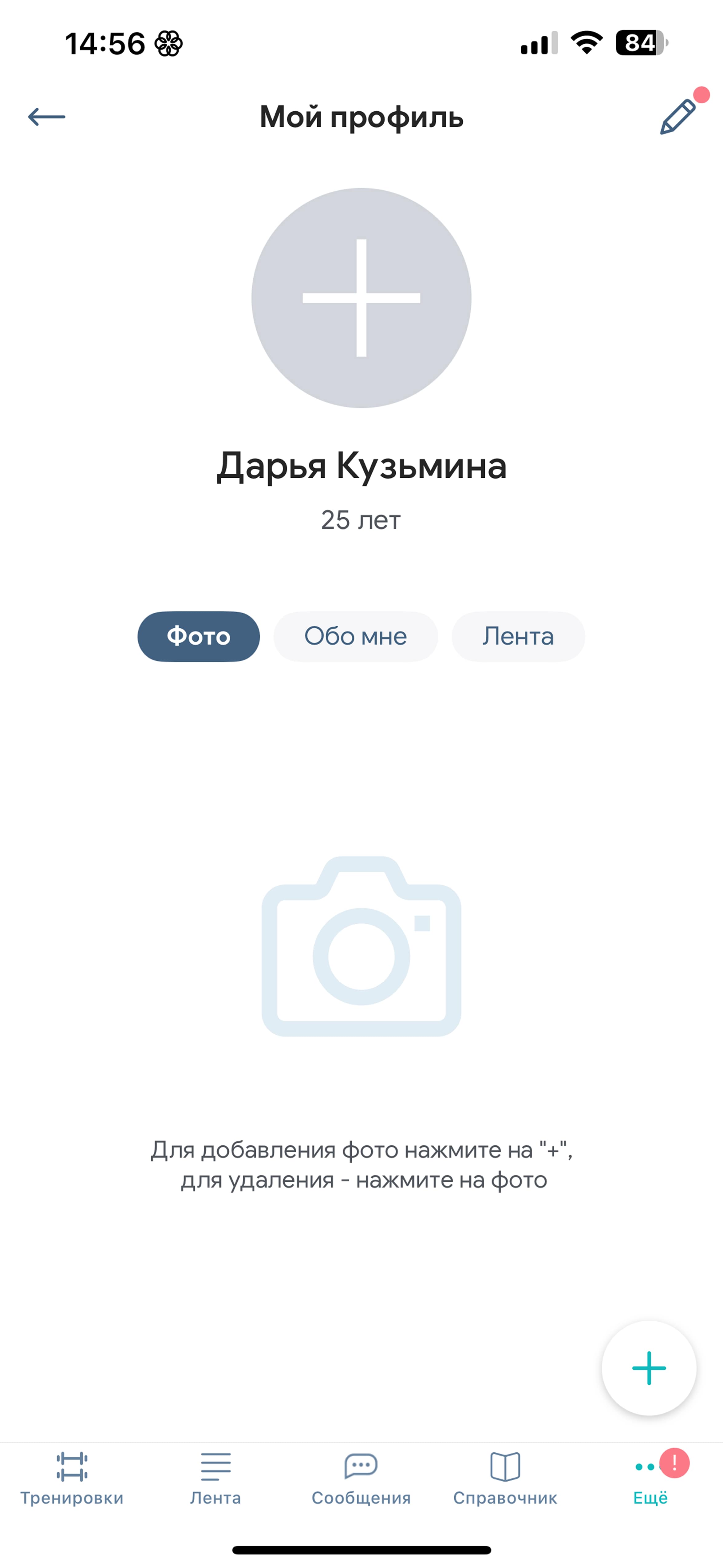This screenshot has height=1568, width=723.
Task: Edit profile with the pencil icon
Action: point(678,116)
